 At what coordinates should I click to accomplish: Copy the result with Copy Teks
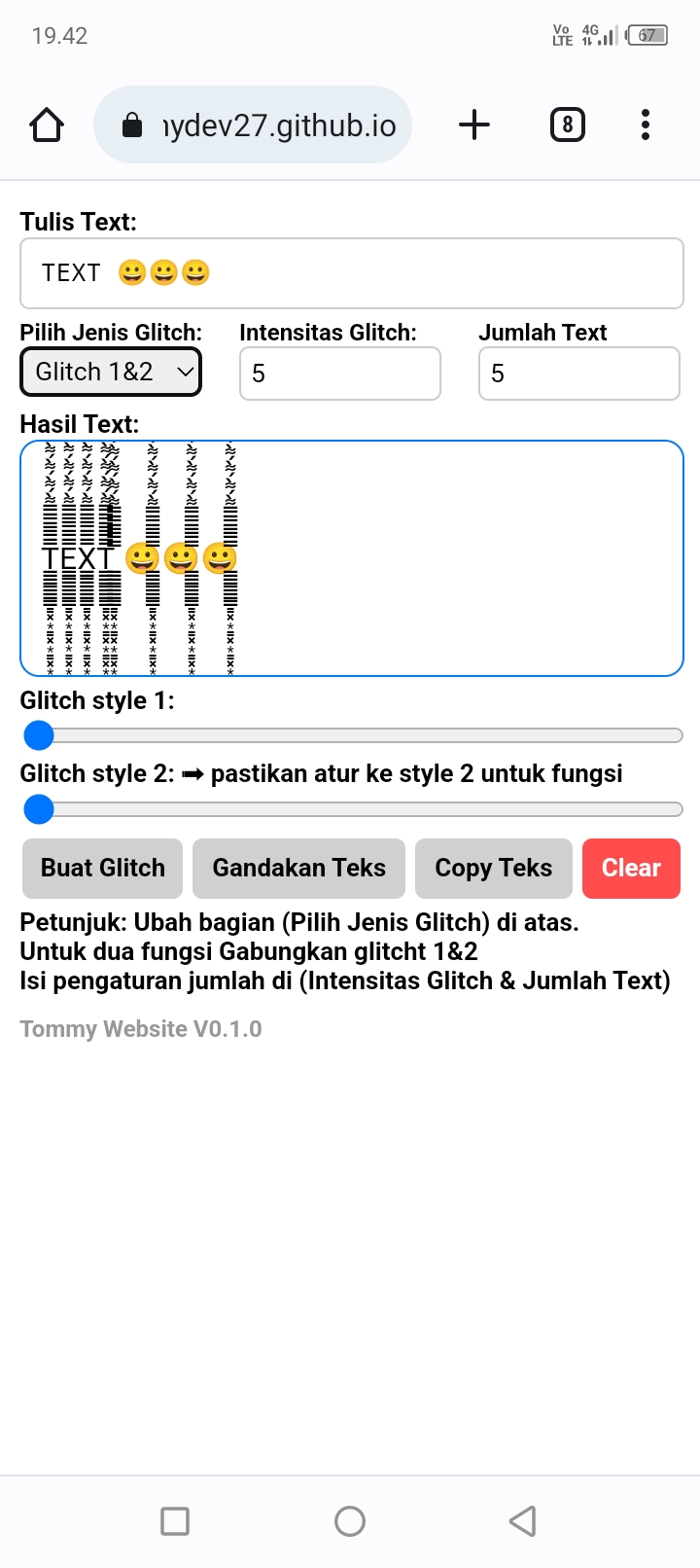493,868
